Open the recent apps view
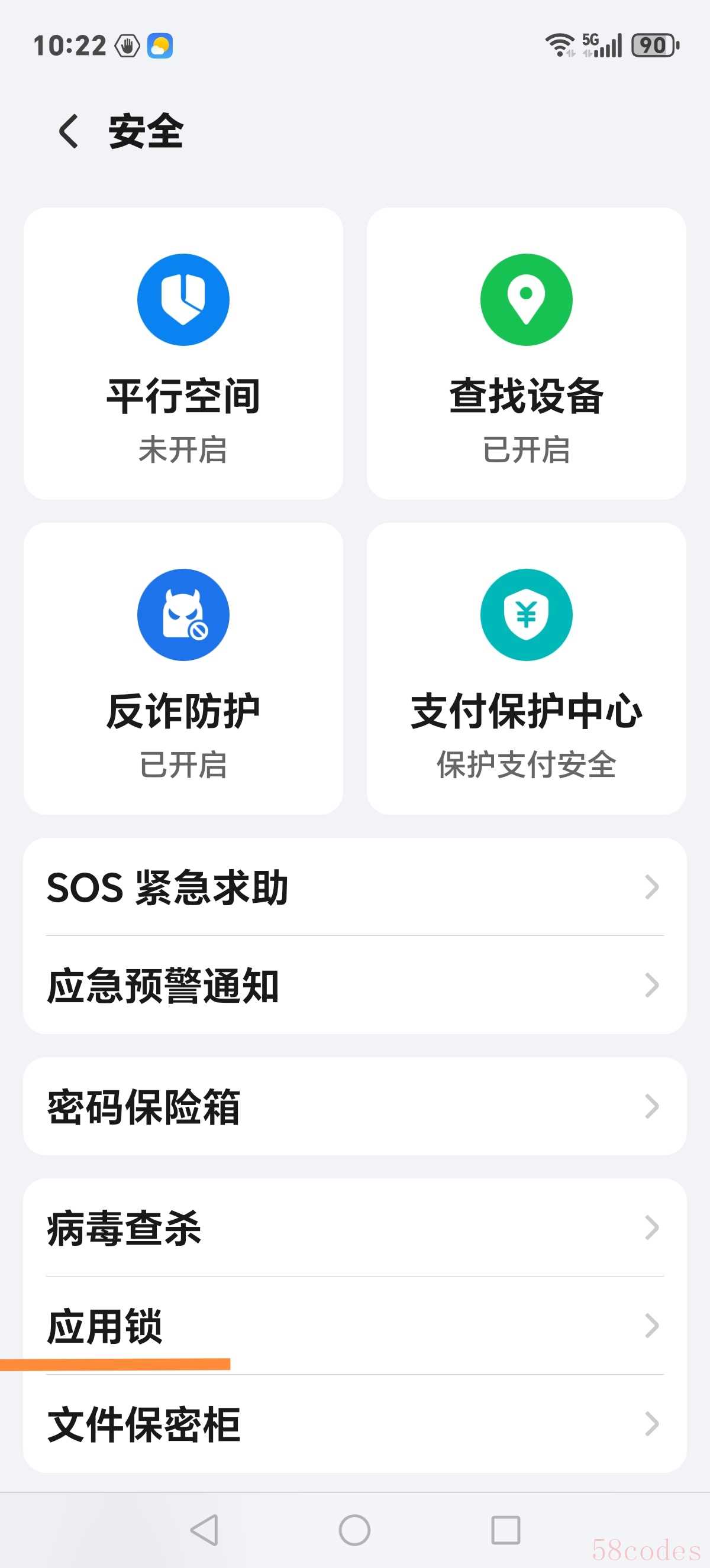The image size is (710, 1568). pos(505,1530)
